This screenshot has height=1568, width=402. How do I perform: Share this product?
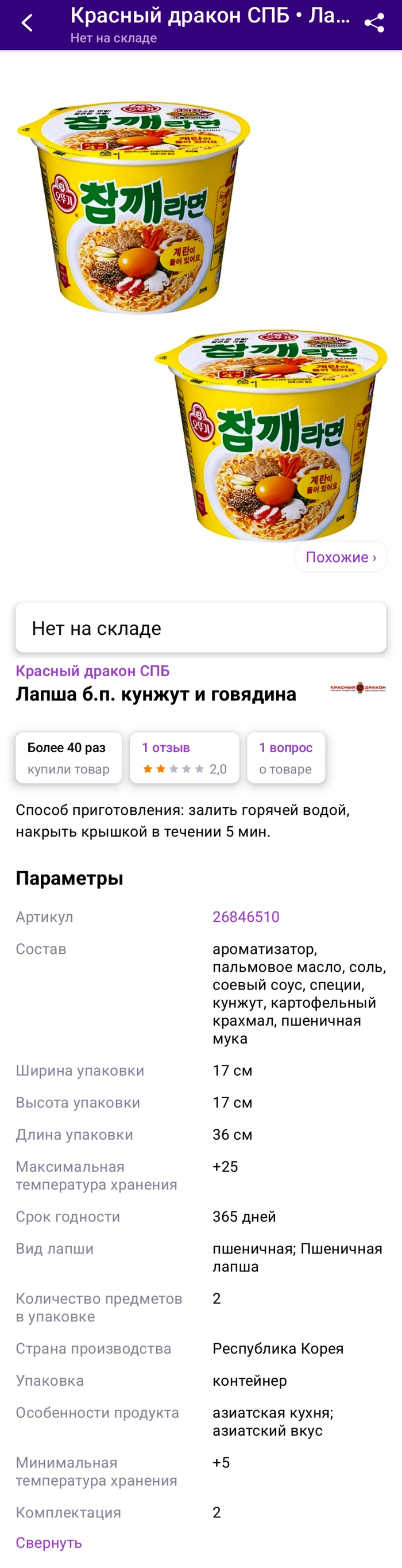click(x=373, y=24)
